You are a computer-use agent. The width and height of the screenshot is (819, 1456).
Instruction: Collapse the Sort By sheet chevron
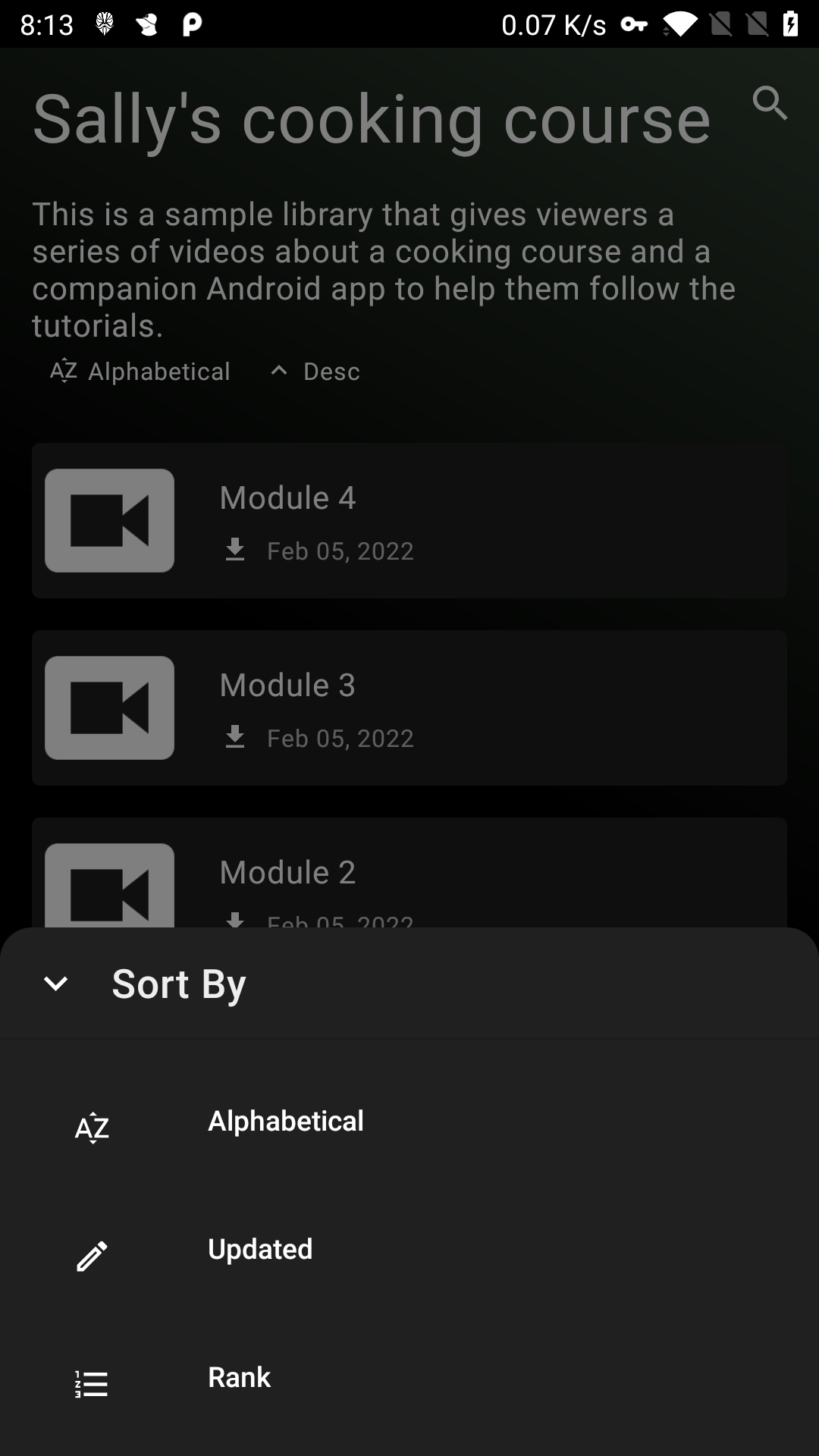(x=55, y=984)
